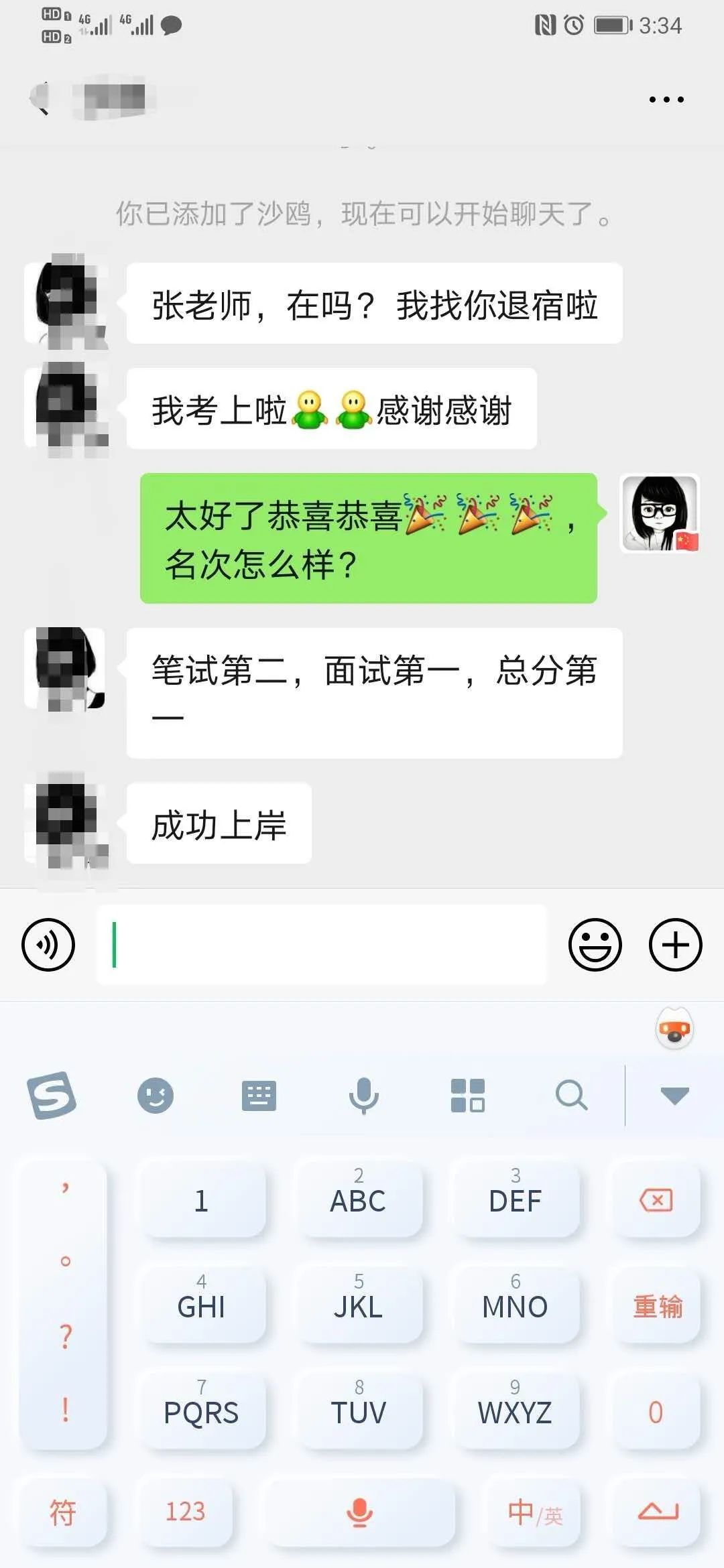Go back from this chat

tap(42, 99)
